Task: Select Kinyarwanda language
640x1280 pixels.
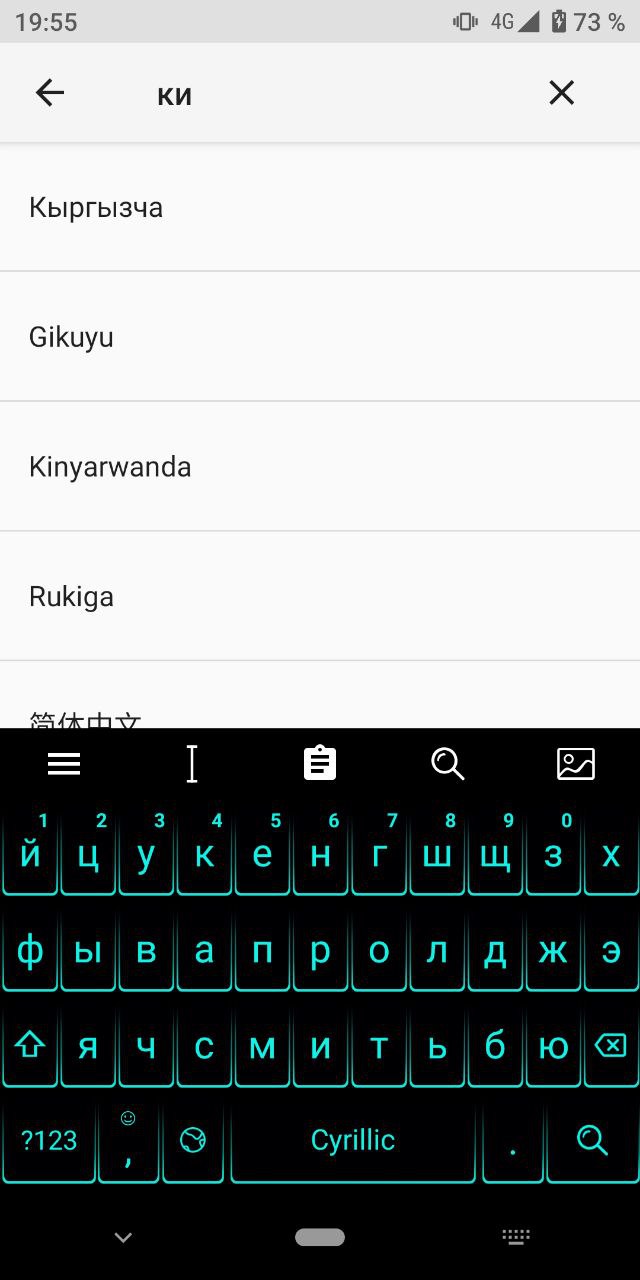Action: point(320,467)
